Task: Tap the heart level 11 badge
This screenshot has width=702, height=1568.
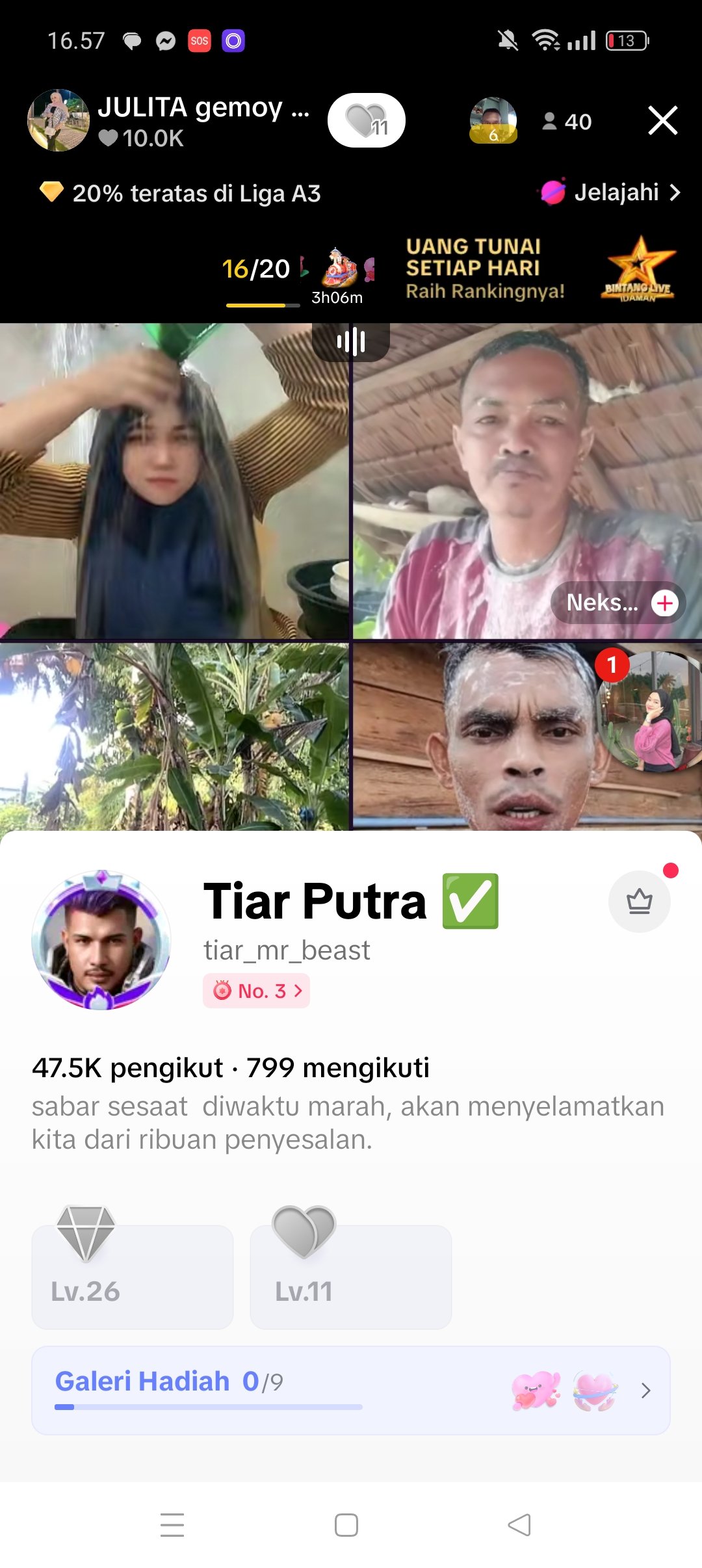Action: [367, 120]
